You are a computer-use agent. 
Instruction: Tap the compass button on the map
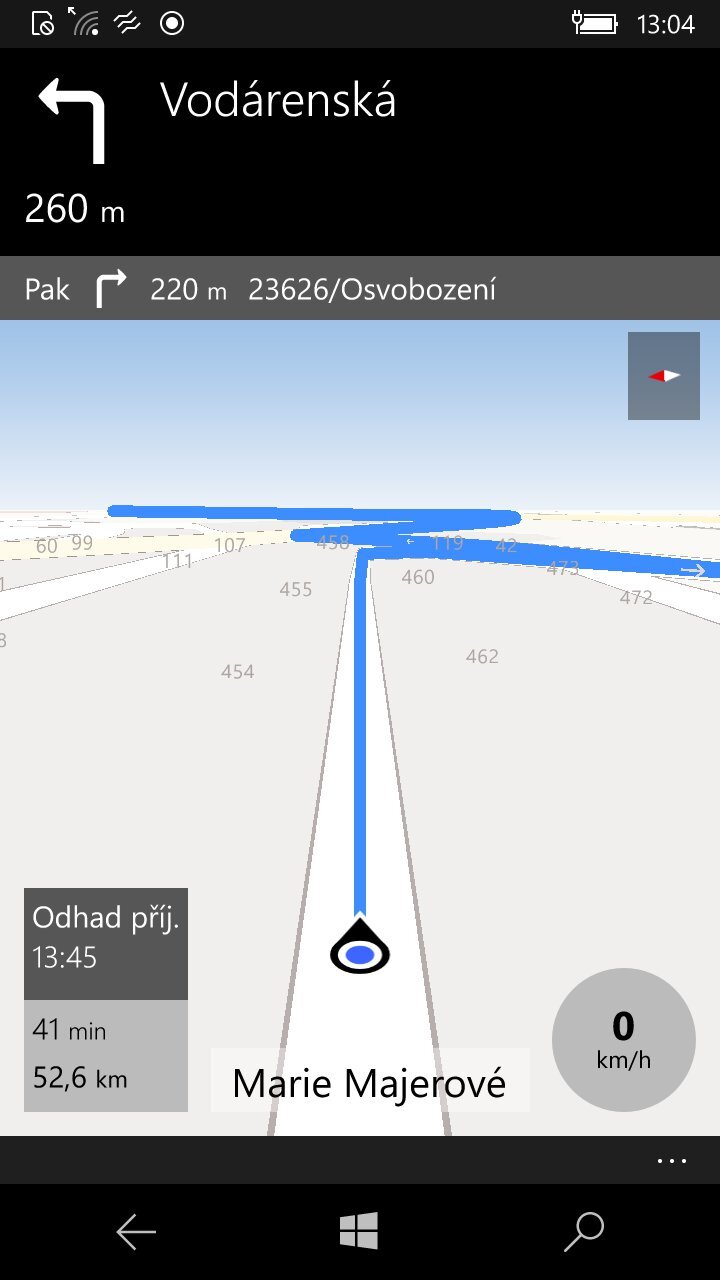coord(663,376)
